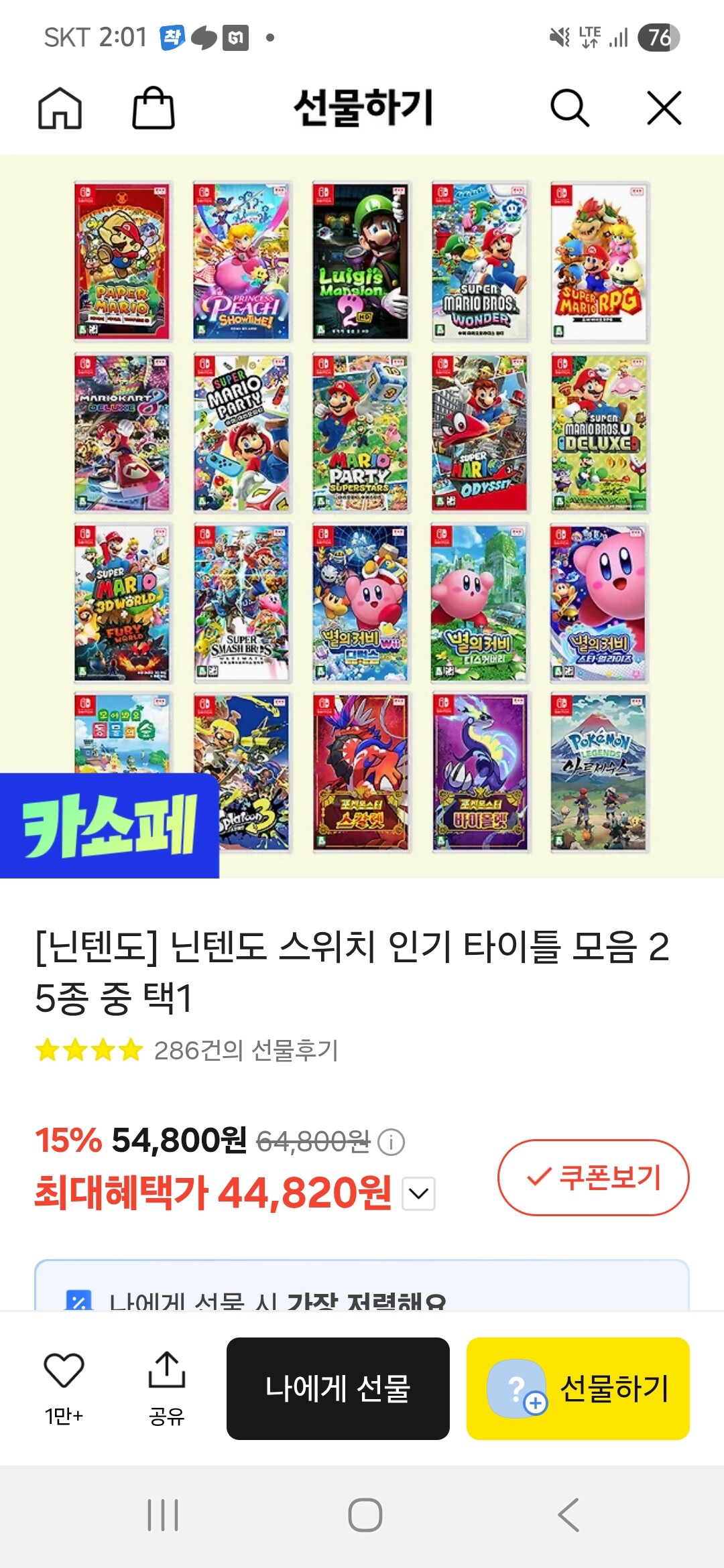Tap the 쿠폰보기 button

(593, 1177)
